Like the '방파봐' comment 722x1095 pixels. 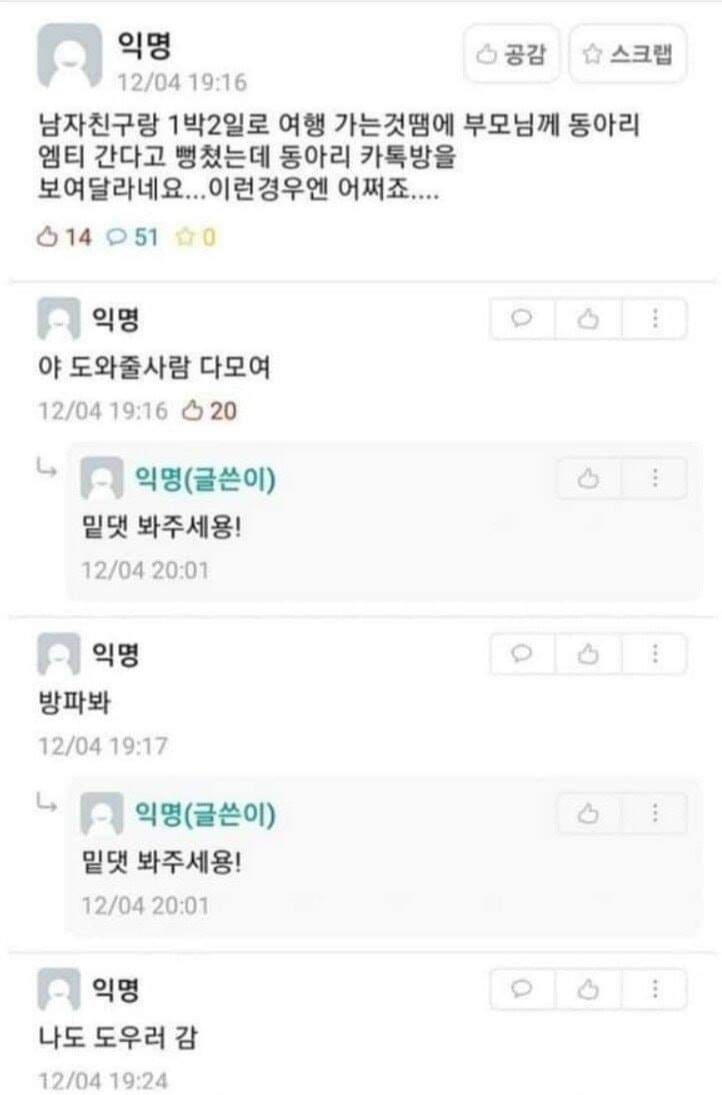click(589, 654)
